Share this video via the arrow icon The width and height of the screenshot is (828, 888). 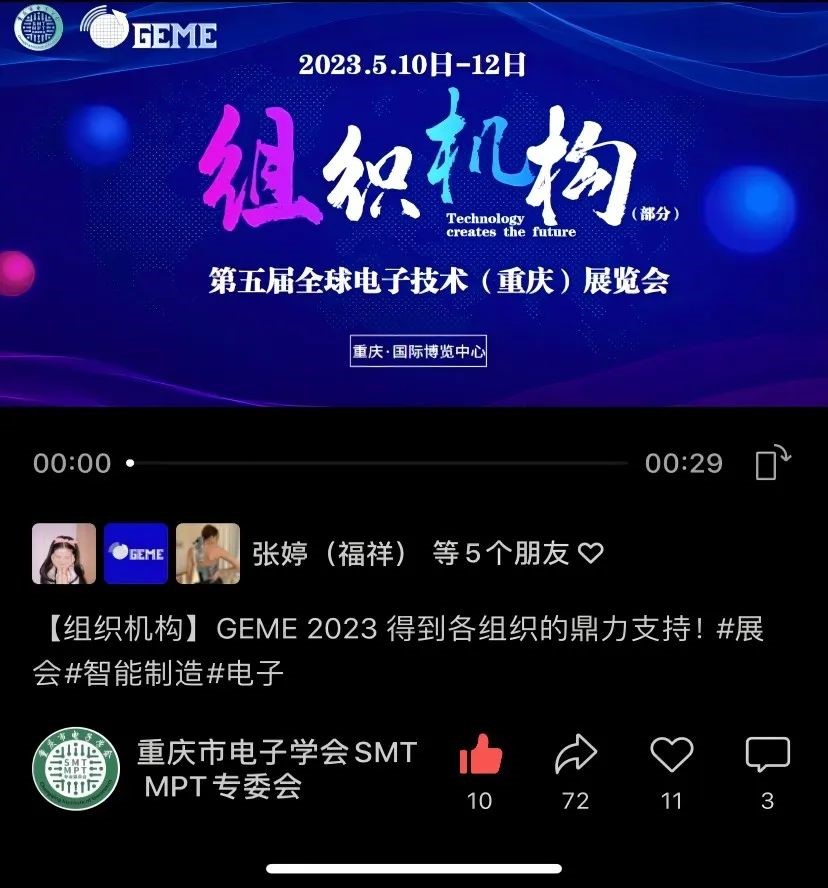pyautogui.click(x=576, y=755)
